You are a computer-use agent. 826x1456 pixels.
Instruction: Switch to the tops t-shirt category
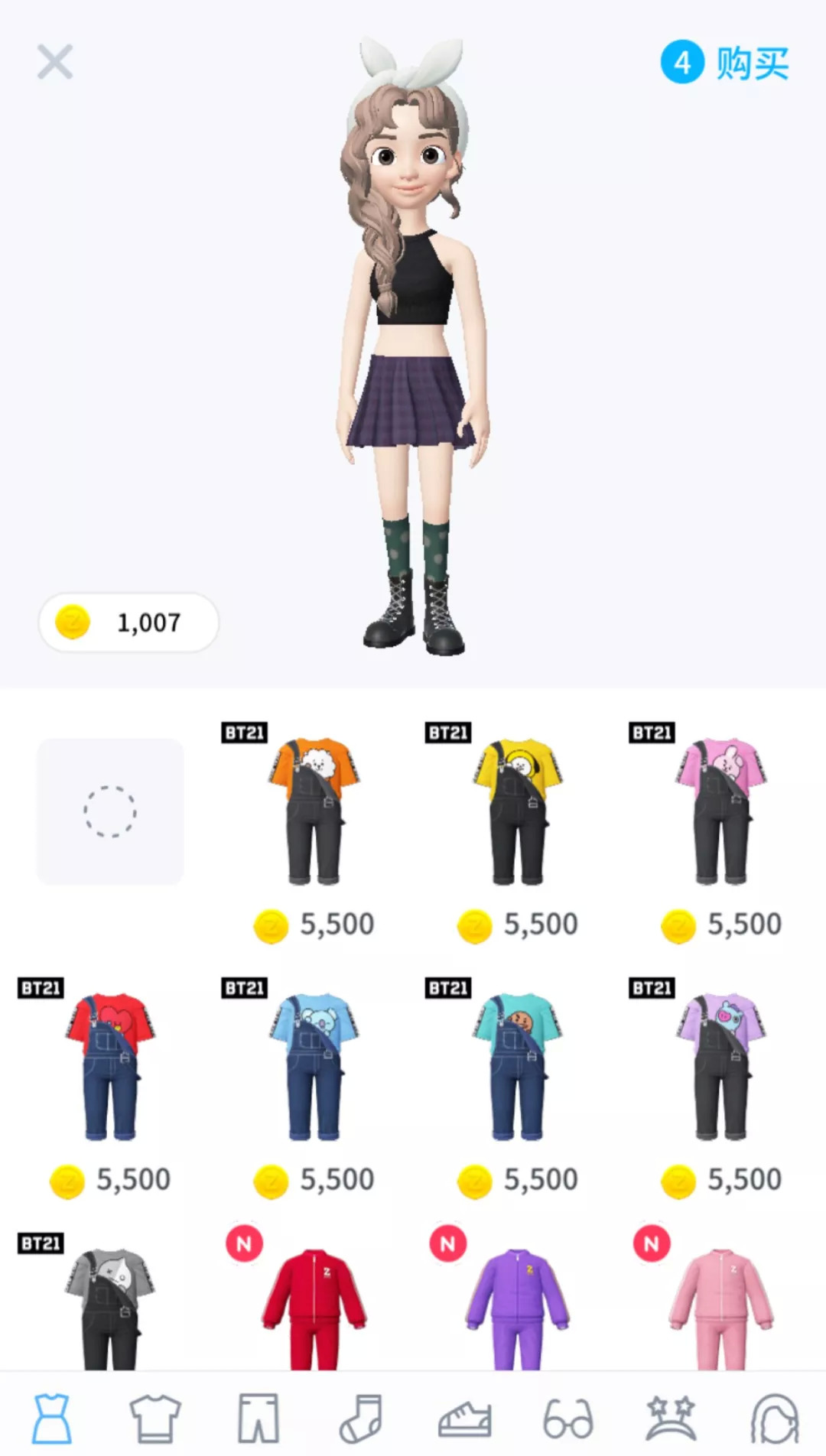(x=155, y=1417)
